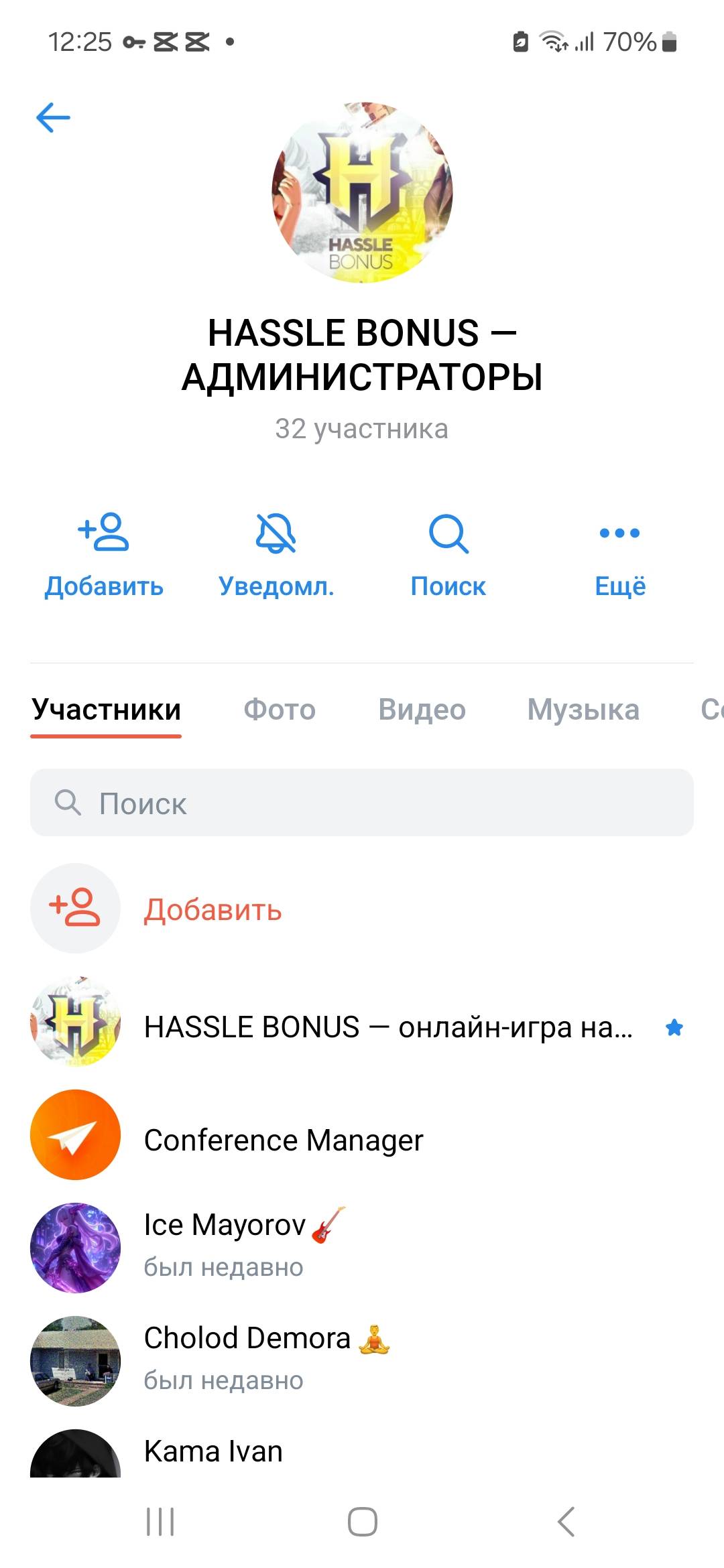Tap the system home button

362,1521
